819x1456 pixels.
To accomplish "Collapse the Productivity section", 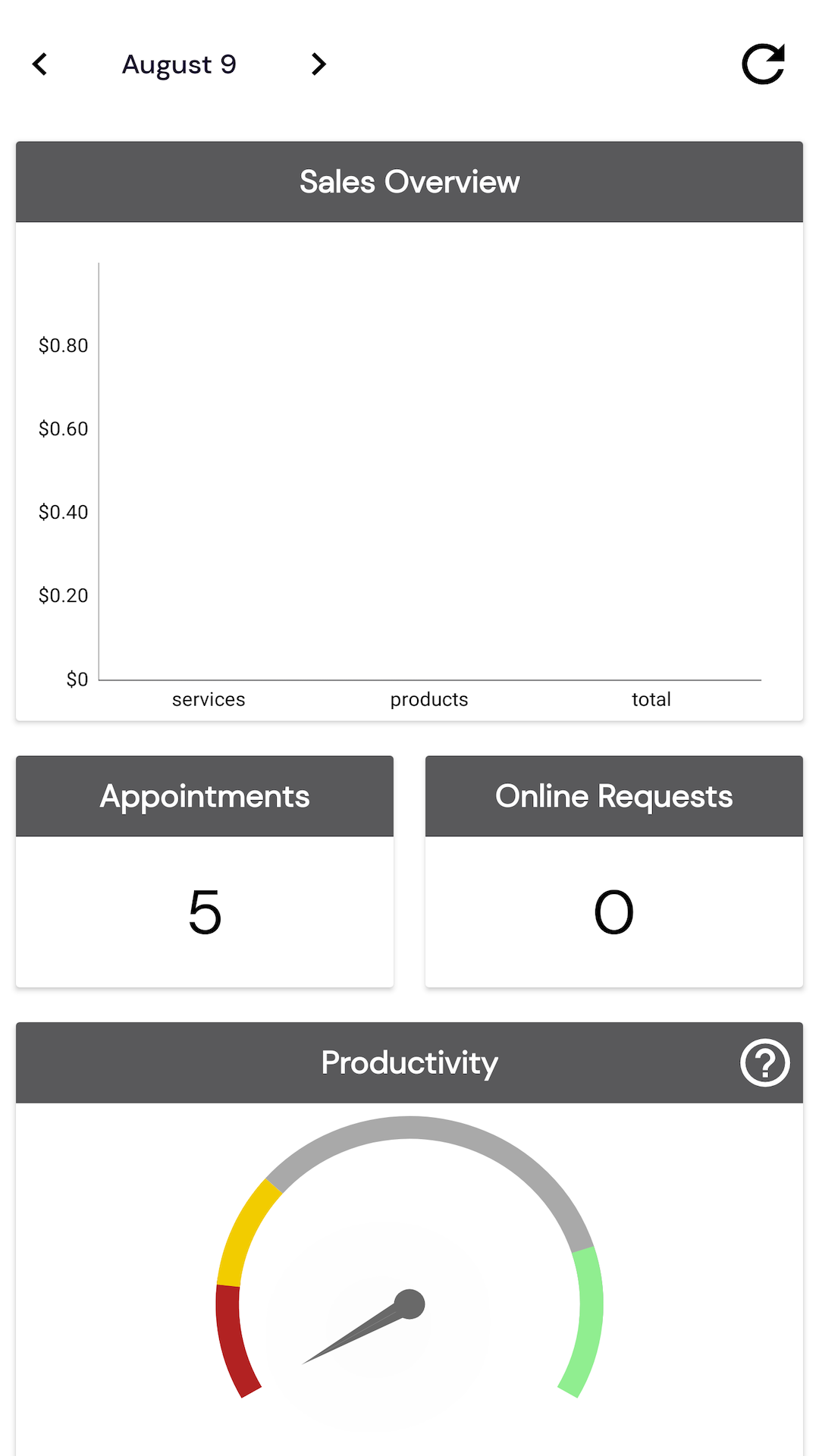I will click(409, 1063).
